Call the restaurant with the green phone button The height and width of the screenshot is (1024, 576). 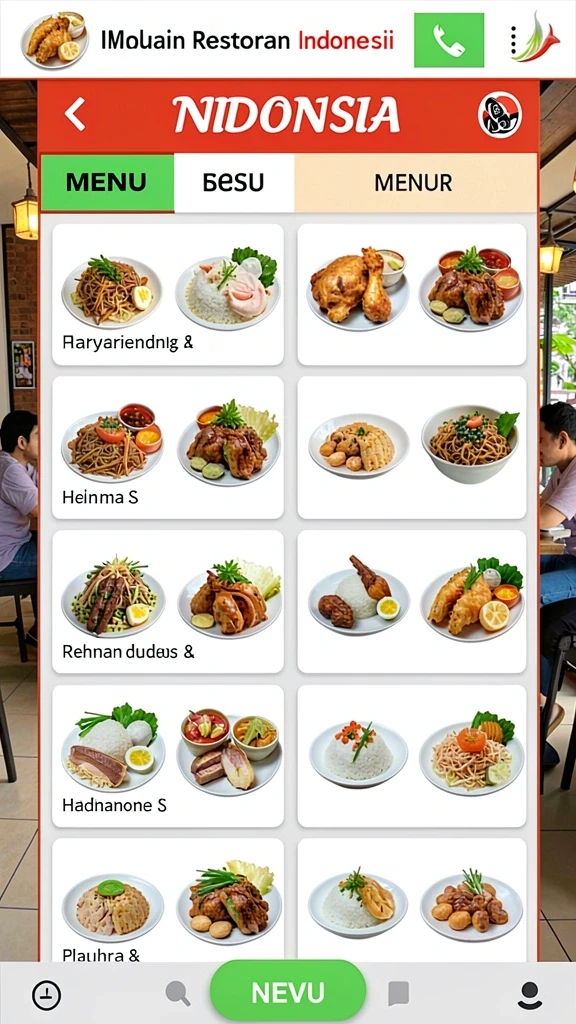pyautogui.click(x=449, y=40)
